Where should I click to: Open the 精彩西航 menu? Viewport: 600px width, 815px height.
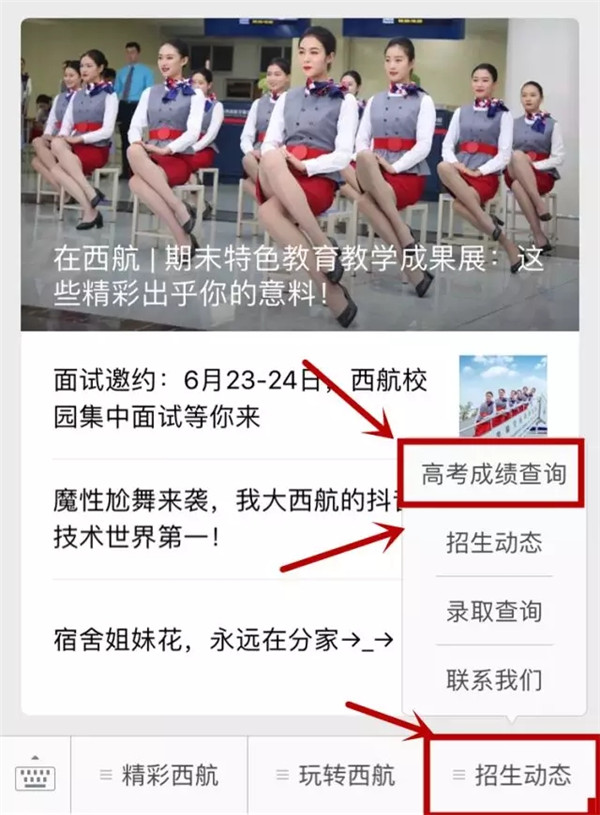tap(159, 775)
